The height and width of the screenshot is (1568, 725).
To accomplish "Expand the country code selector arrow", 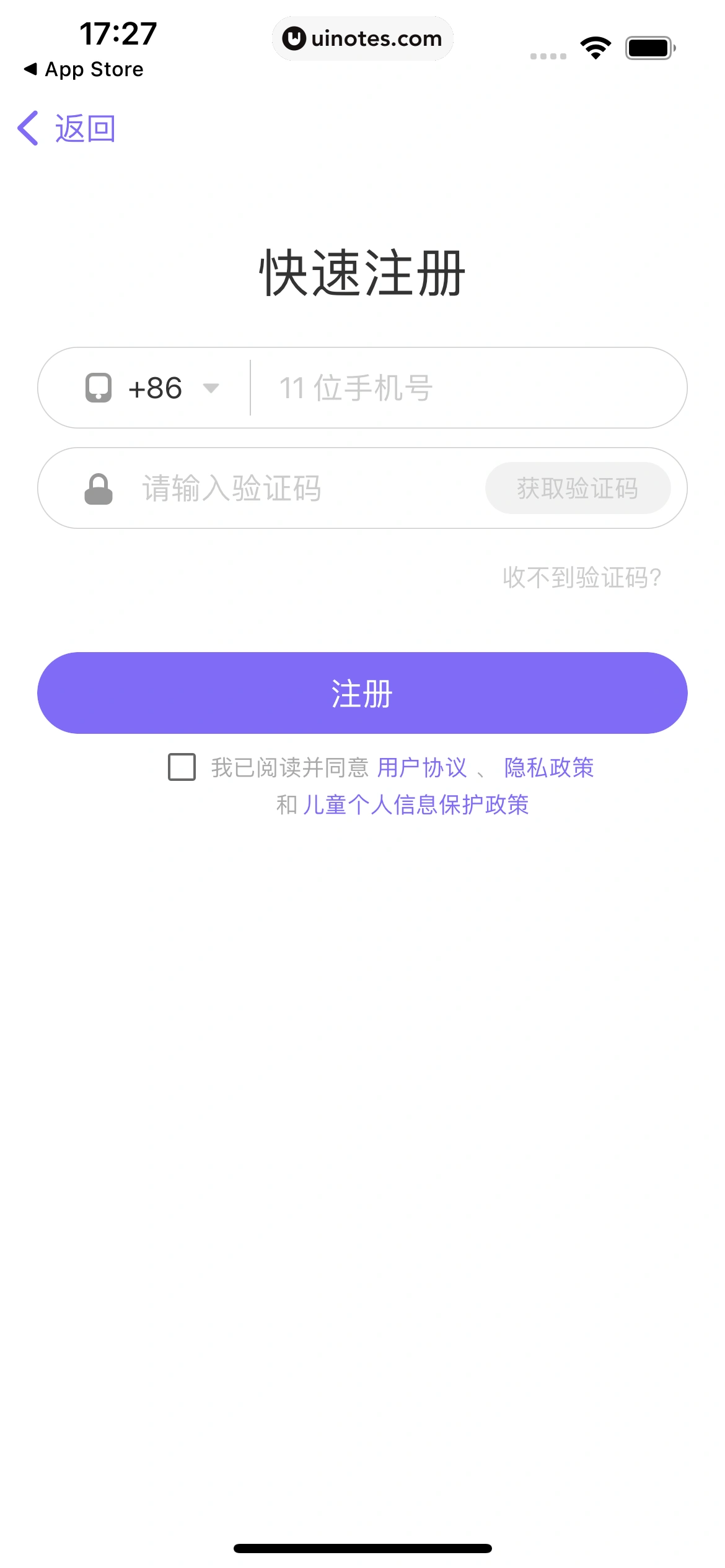I will [x=211, y=389].
